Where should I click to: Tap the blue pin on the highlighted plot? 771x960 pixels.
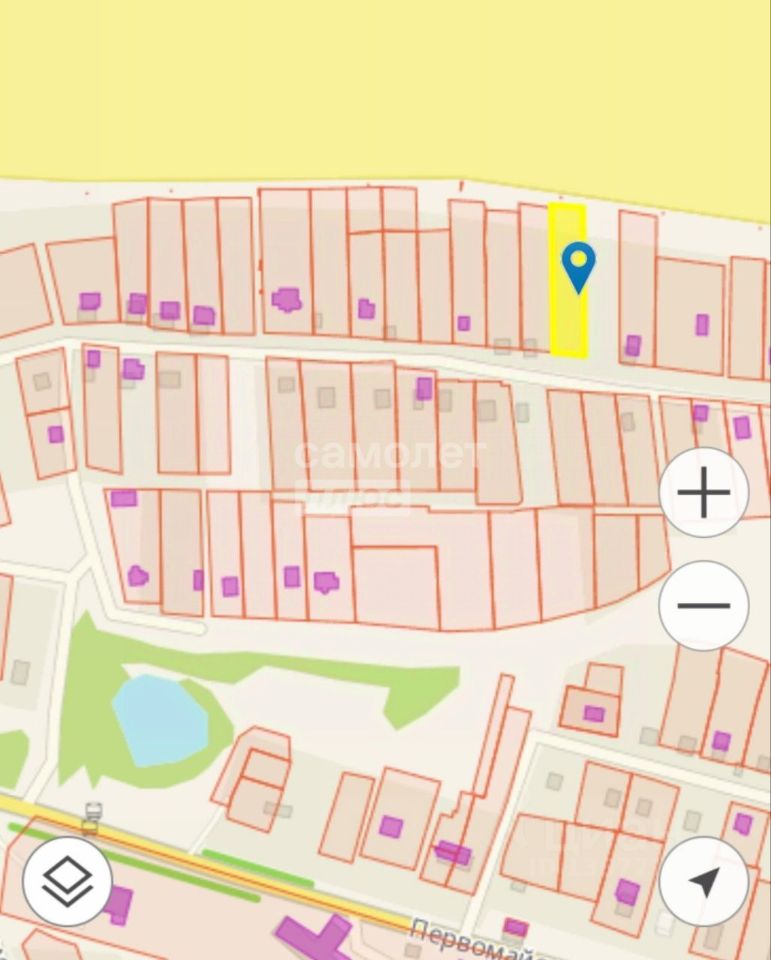(x=578, y=265)
